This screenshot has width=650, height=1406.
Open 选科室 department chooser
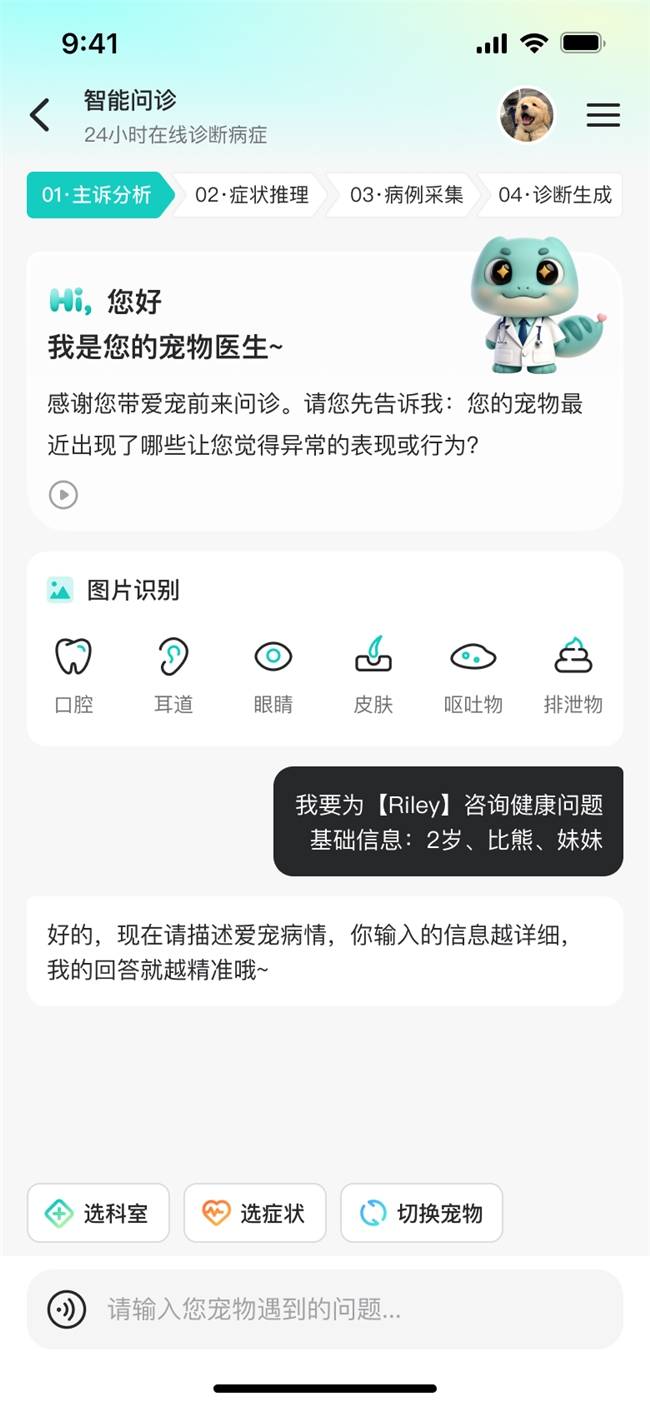click(98, 1213)
